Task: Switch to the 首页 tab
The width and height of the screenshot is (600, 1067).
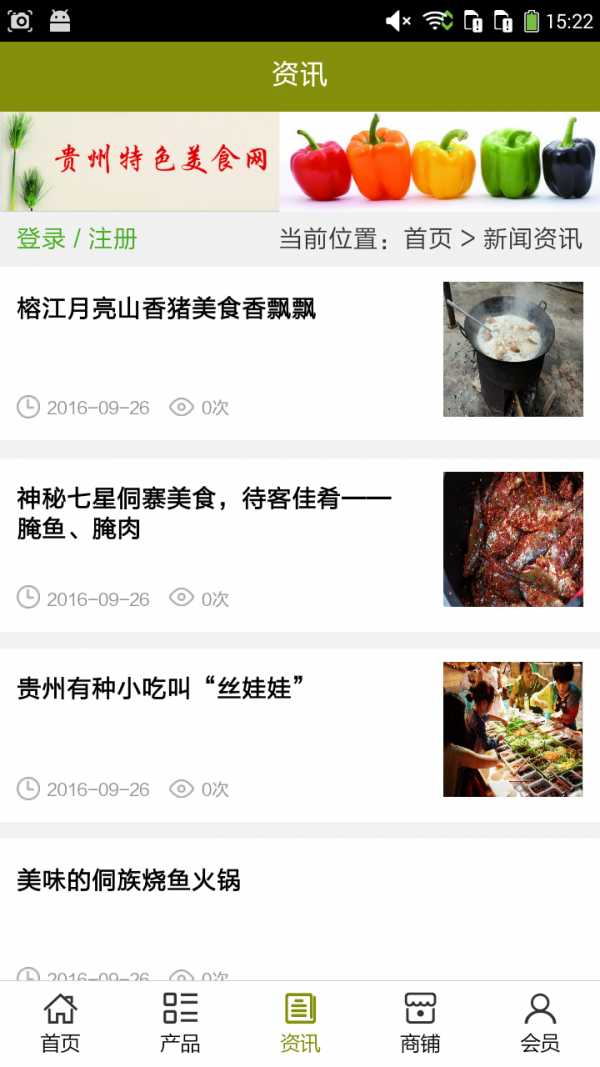Action: (60, 1023)
